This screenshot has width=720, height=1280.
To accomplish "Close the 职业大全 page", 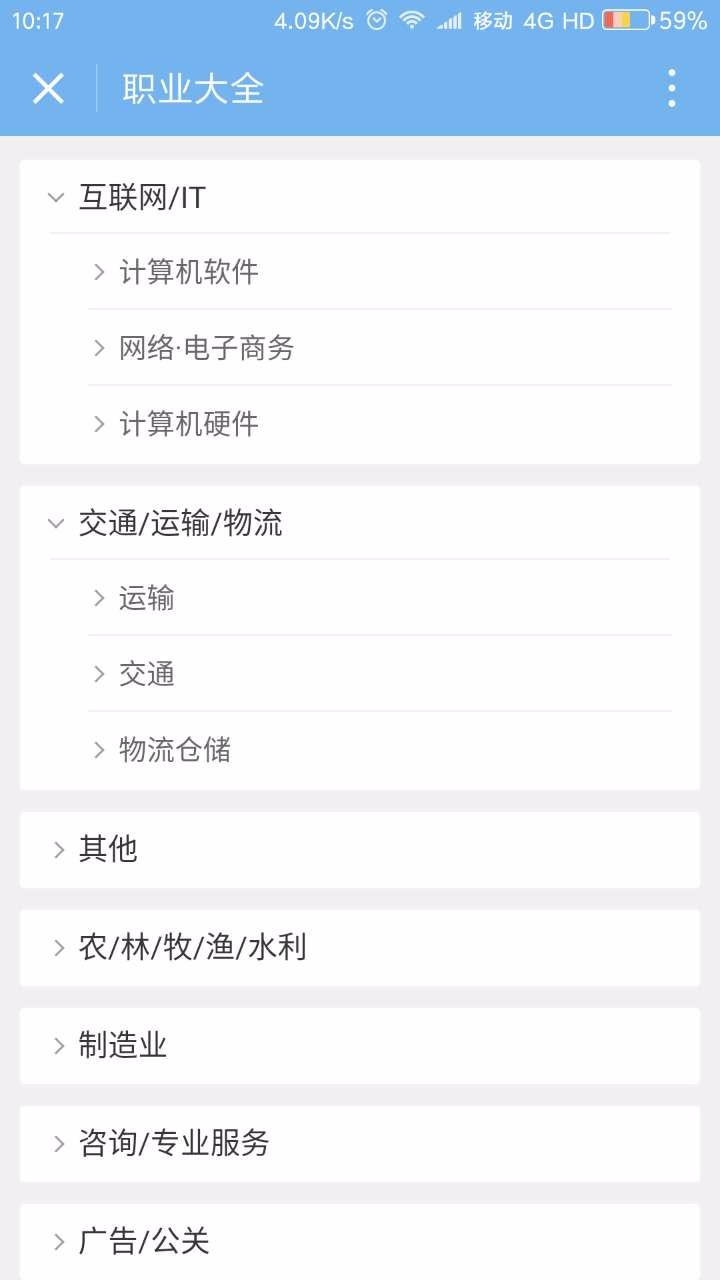I will 48,89.
